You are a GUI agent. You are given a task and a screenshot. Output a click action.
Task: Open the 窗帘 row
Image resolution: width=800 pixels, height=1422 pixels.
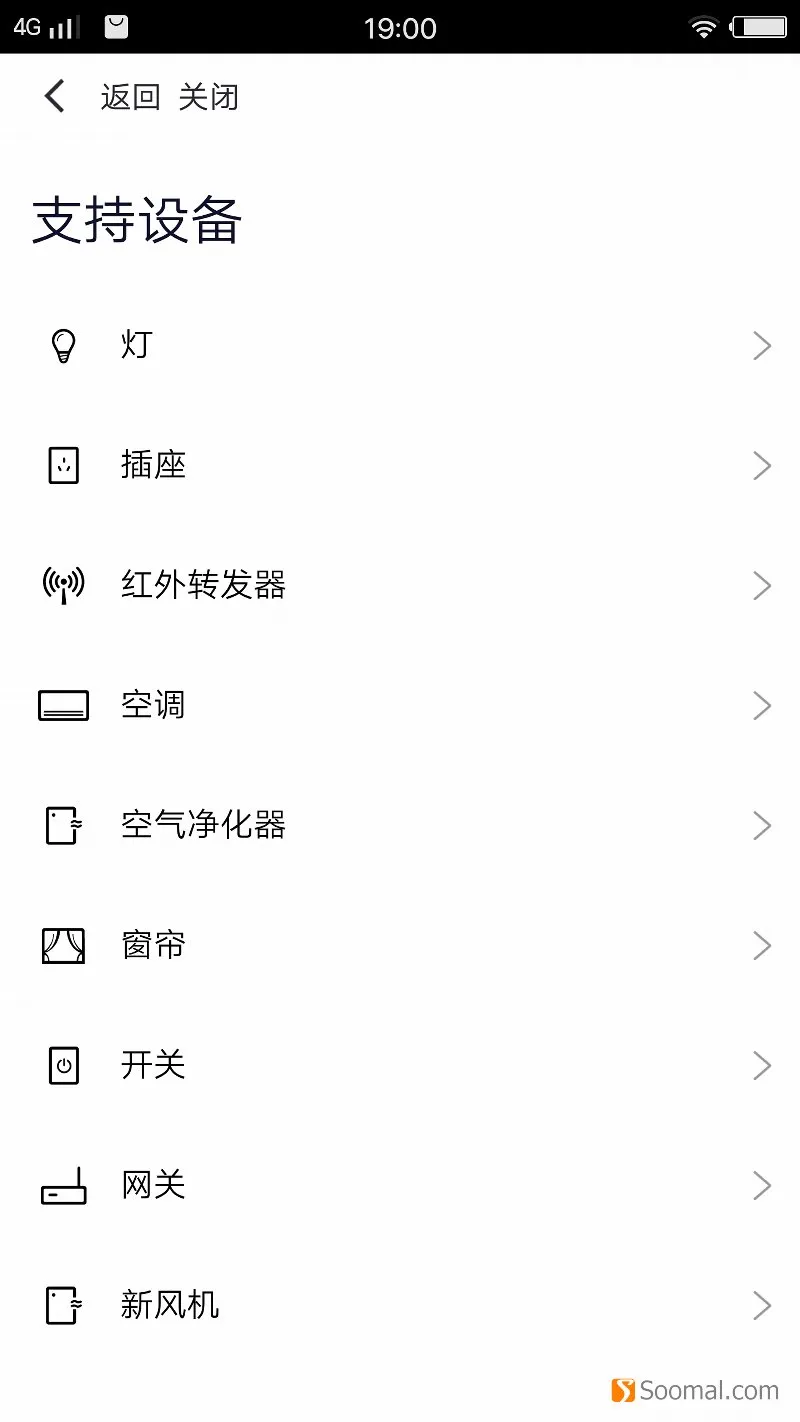pos(400,946)
